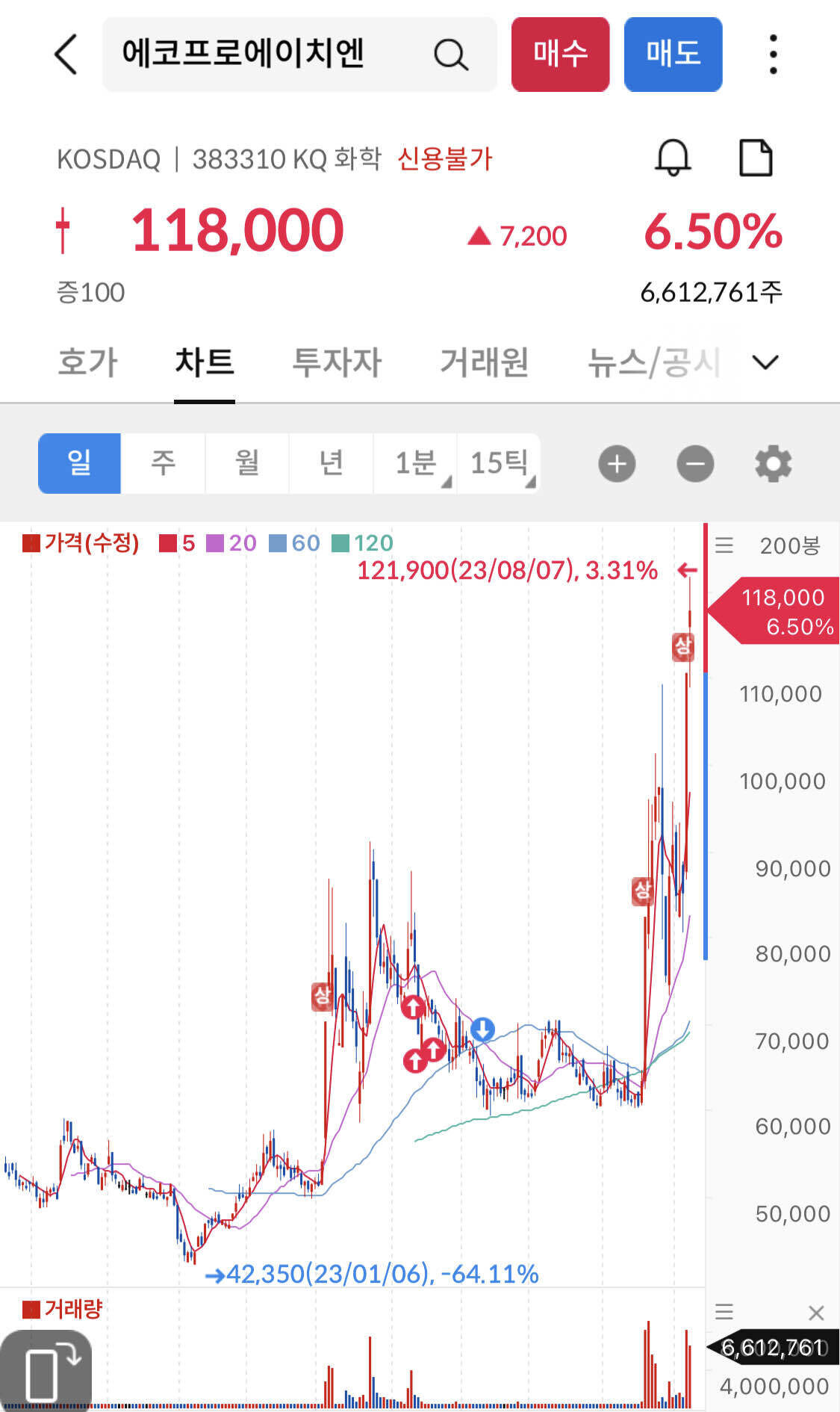Tap the 매수 buy button
The width and height of the screenshot is (840, 1412).
coord(560,54)
